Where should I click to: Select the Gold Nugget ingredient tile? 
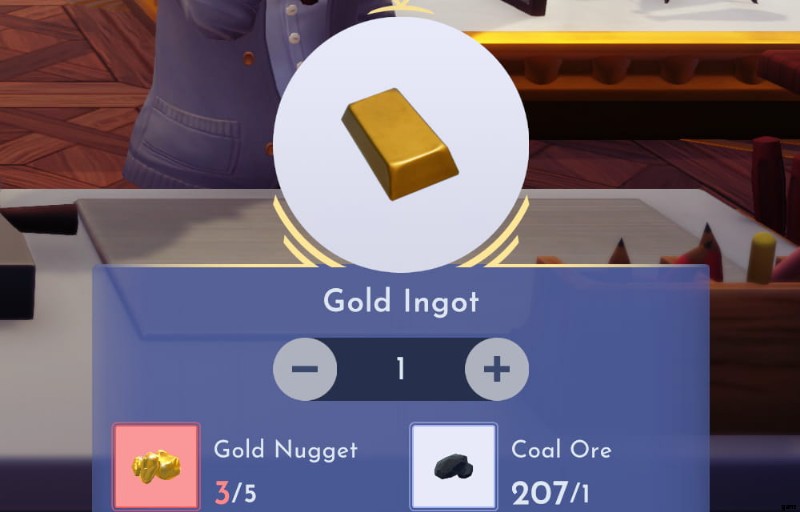coord(155,466)
